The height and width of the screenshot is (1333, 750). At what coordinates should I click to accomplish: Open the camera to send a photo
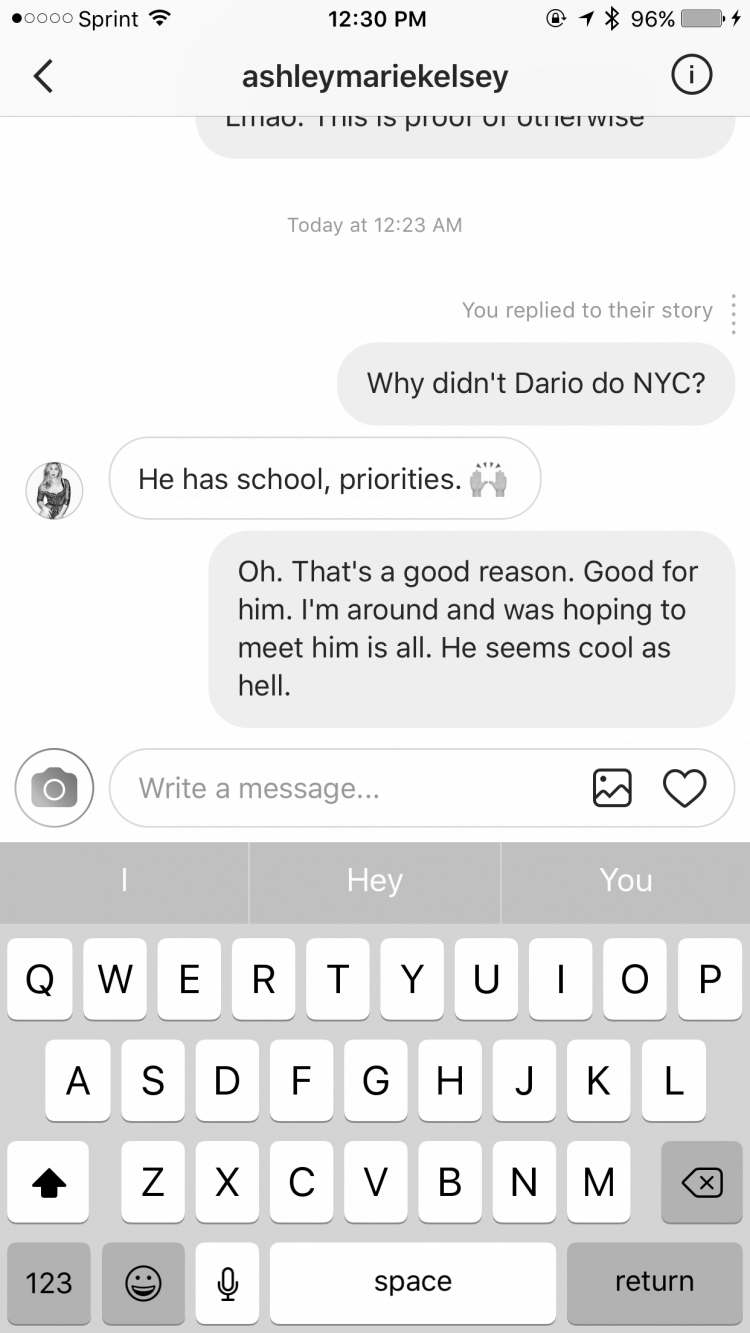point(54,788)
